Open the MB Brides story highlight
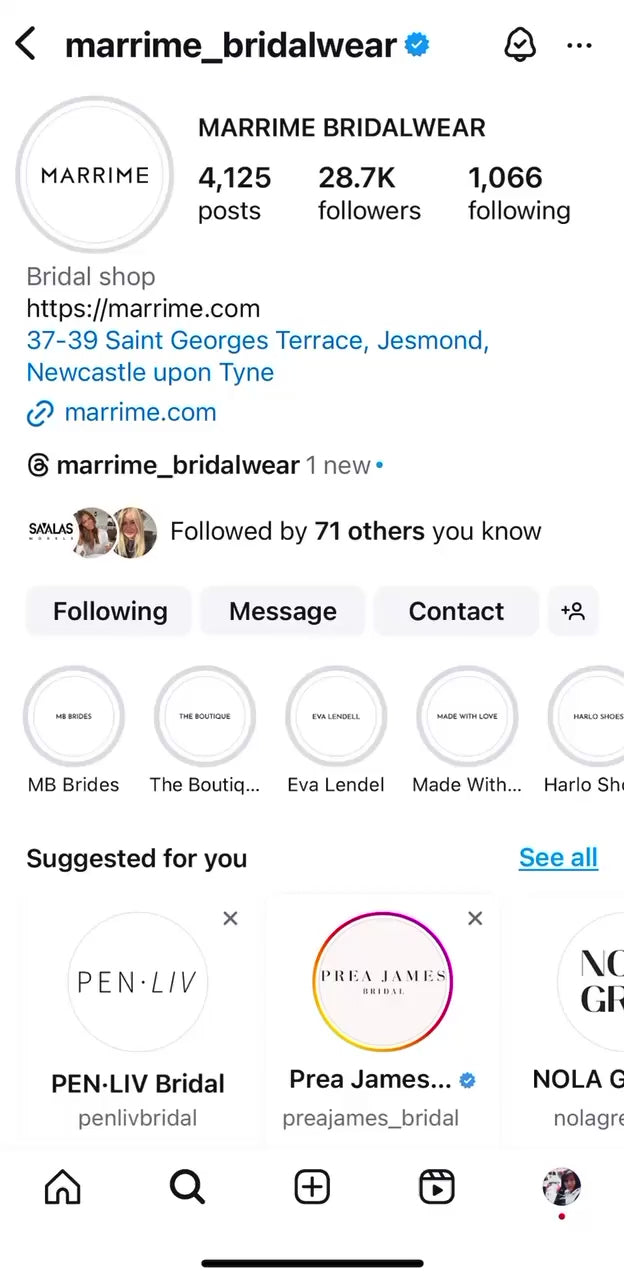 coord(74,716)
